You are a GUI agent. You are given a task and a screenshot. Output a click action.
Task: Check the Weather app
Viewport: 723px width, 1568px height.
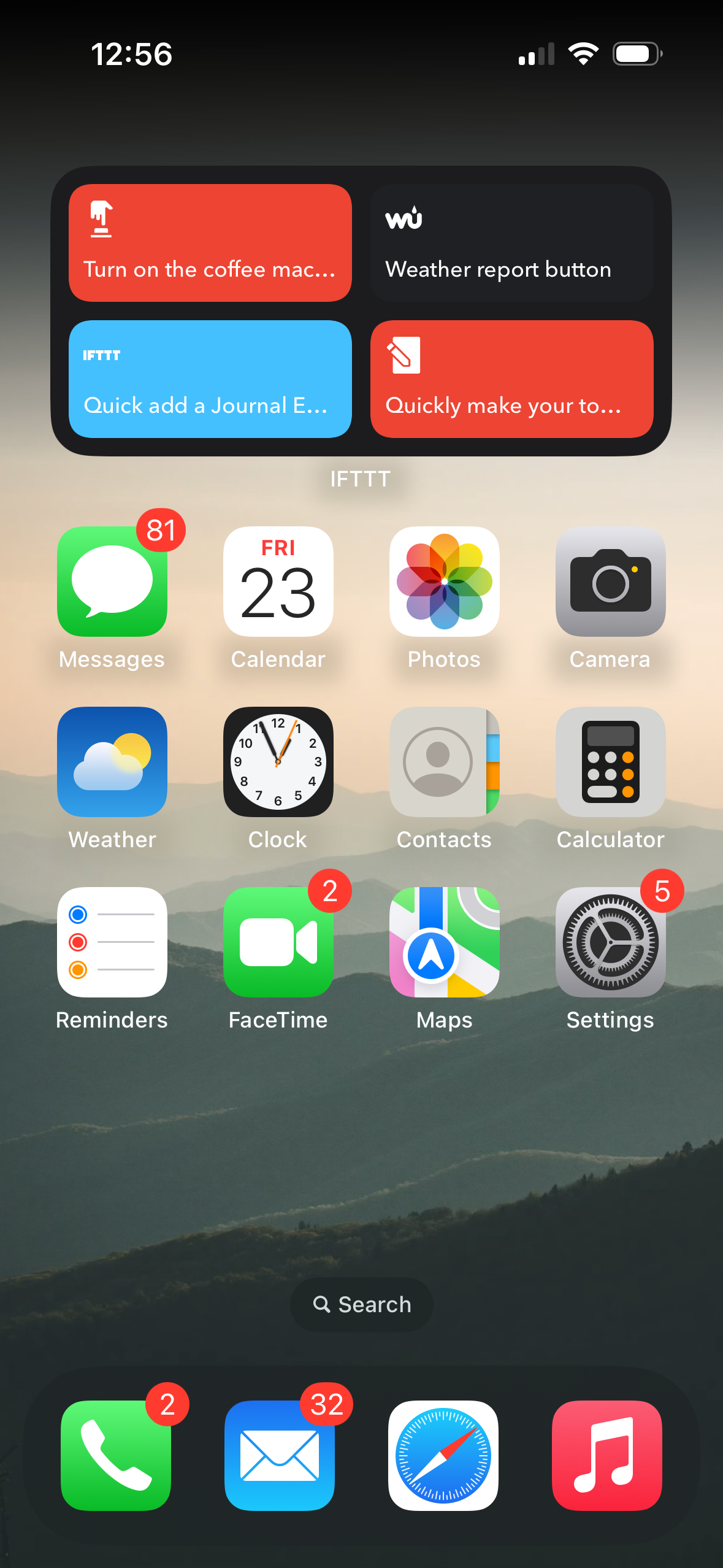[112, 762]
